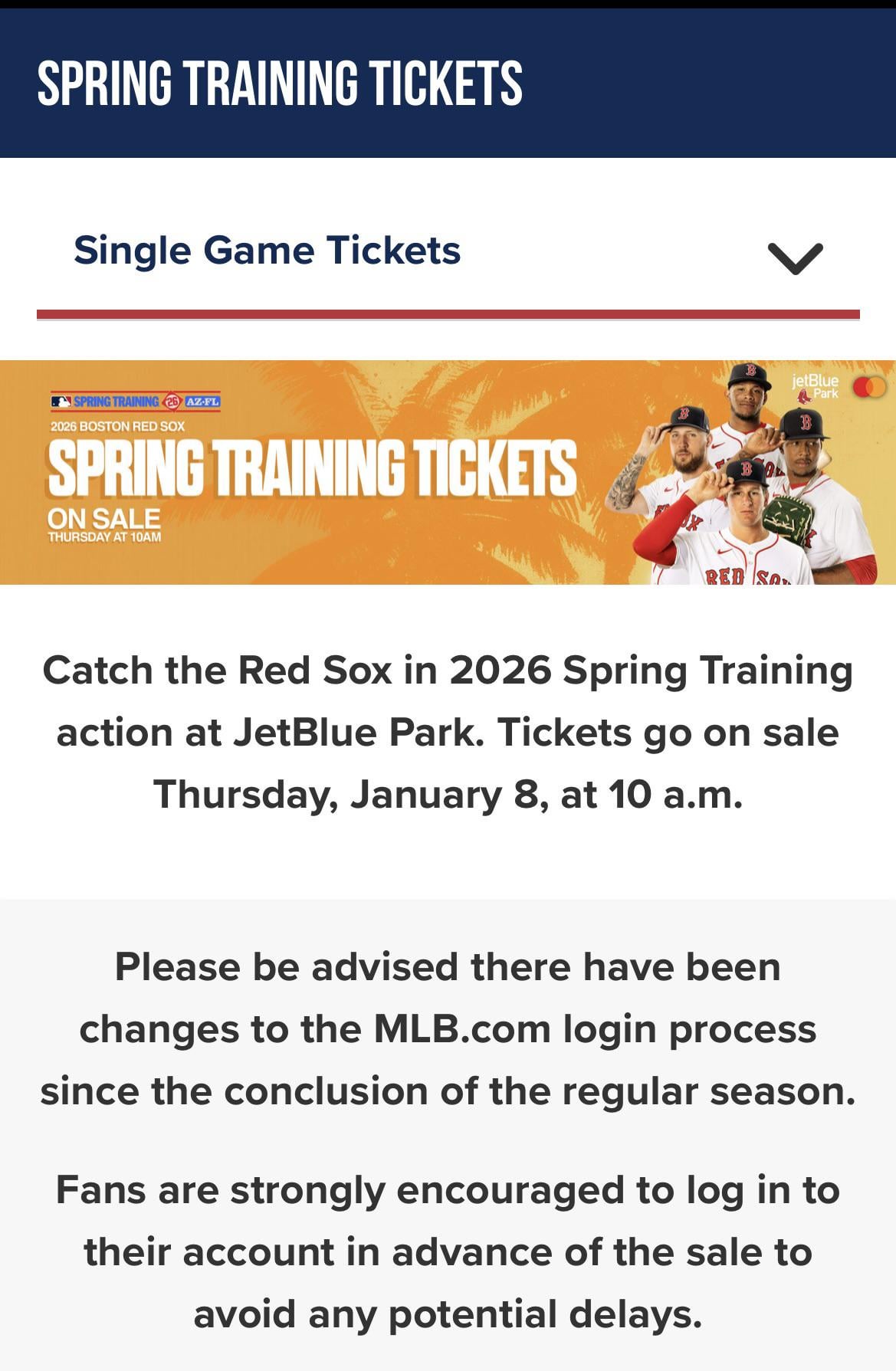Open the Spring Training Tickets banner

pos(448,472)
